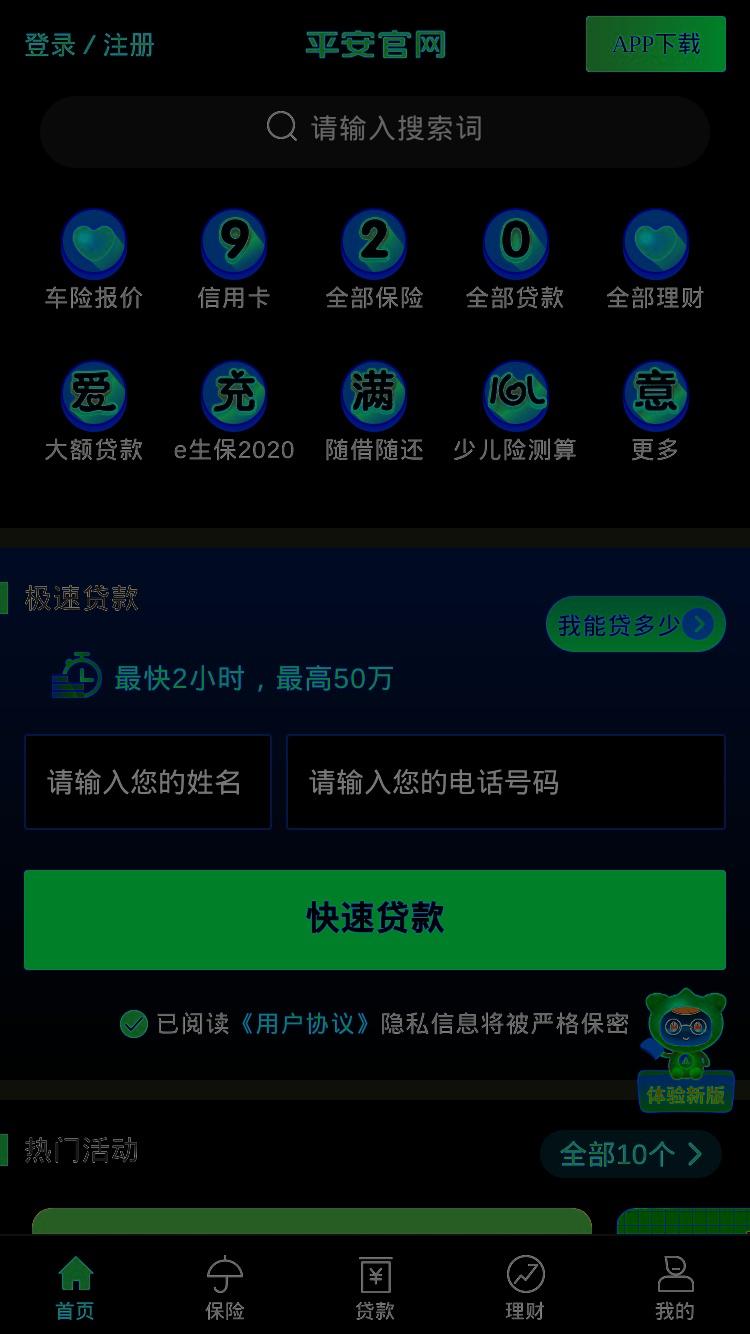Tap the green 快速贷款 button
Screen dimensions: 750x1334
(x=375, y=919)
